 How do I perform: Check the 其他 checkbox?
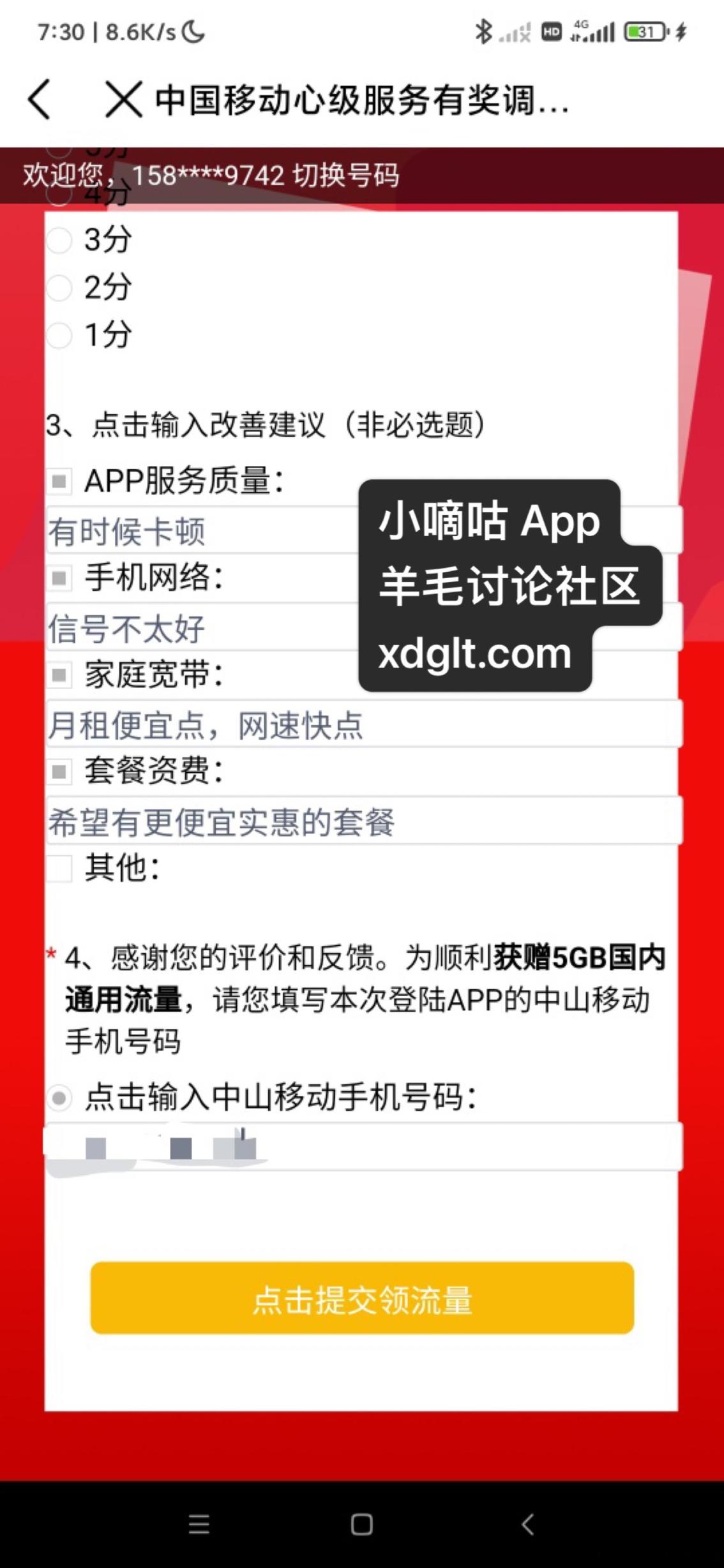point(59,869)
